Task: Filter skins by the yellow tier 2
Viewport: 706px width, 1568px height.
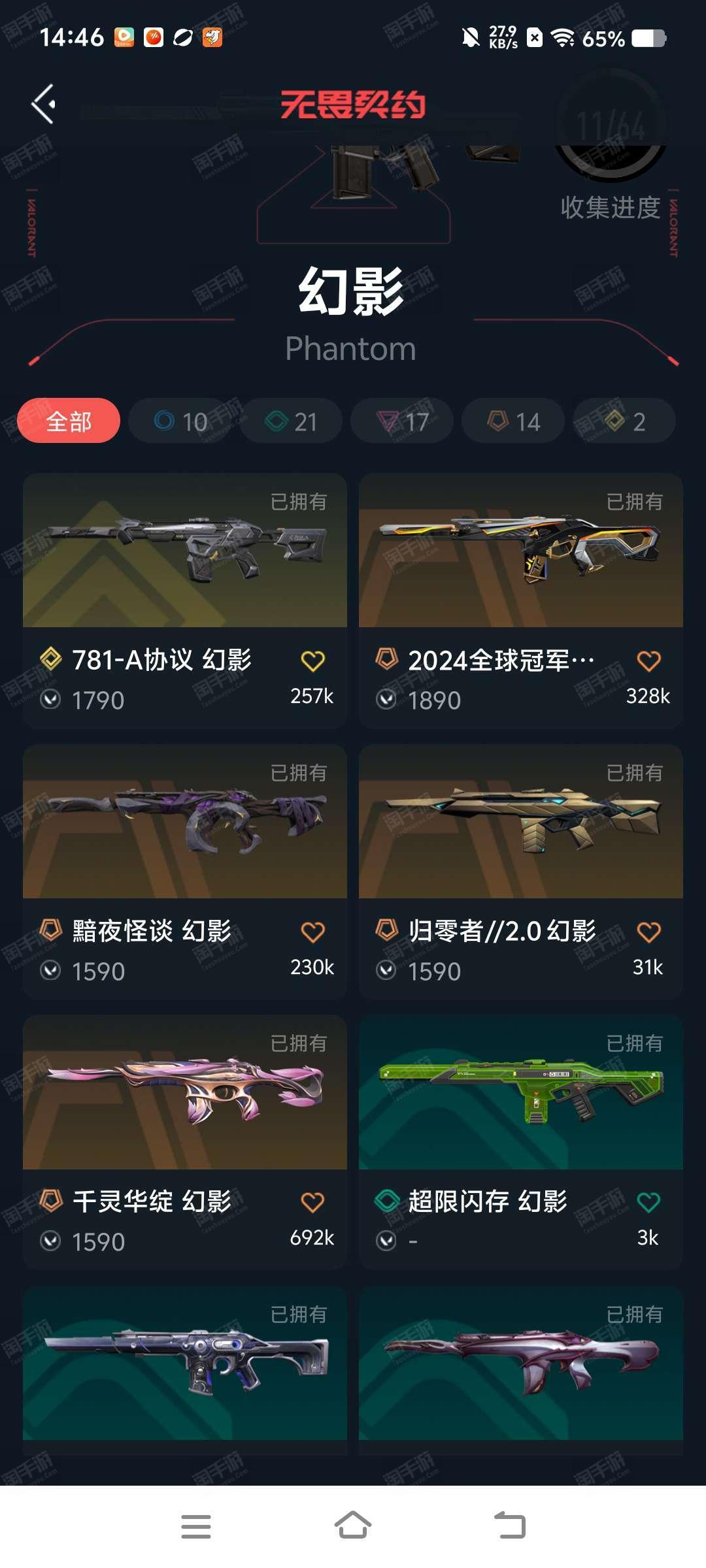Action: (624, 421)
